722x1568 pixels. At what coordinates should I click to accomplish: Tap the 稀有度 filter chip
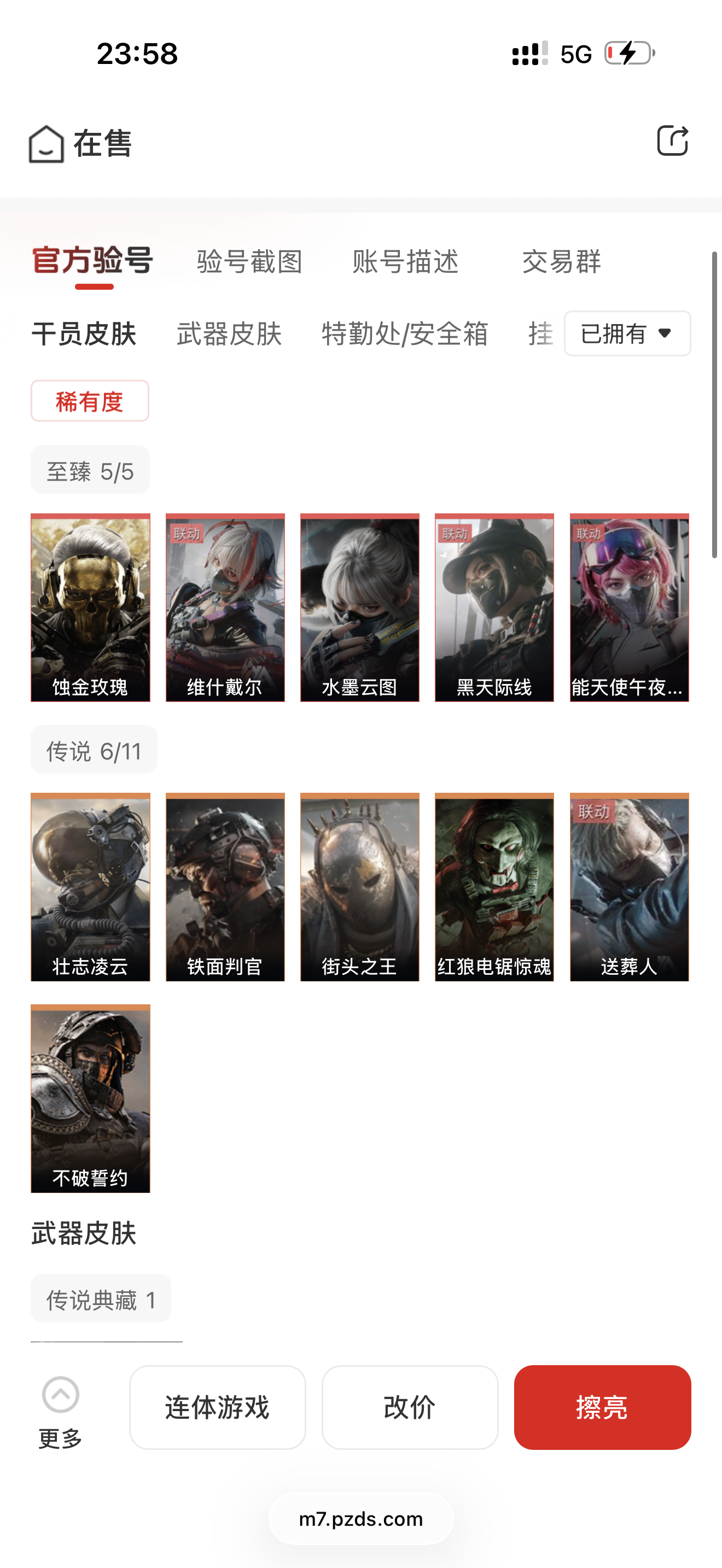coord(90,401)
